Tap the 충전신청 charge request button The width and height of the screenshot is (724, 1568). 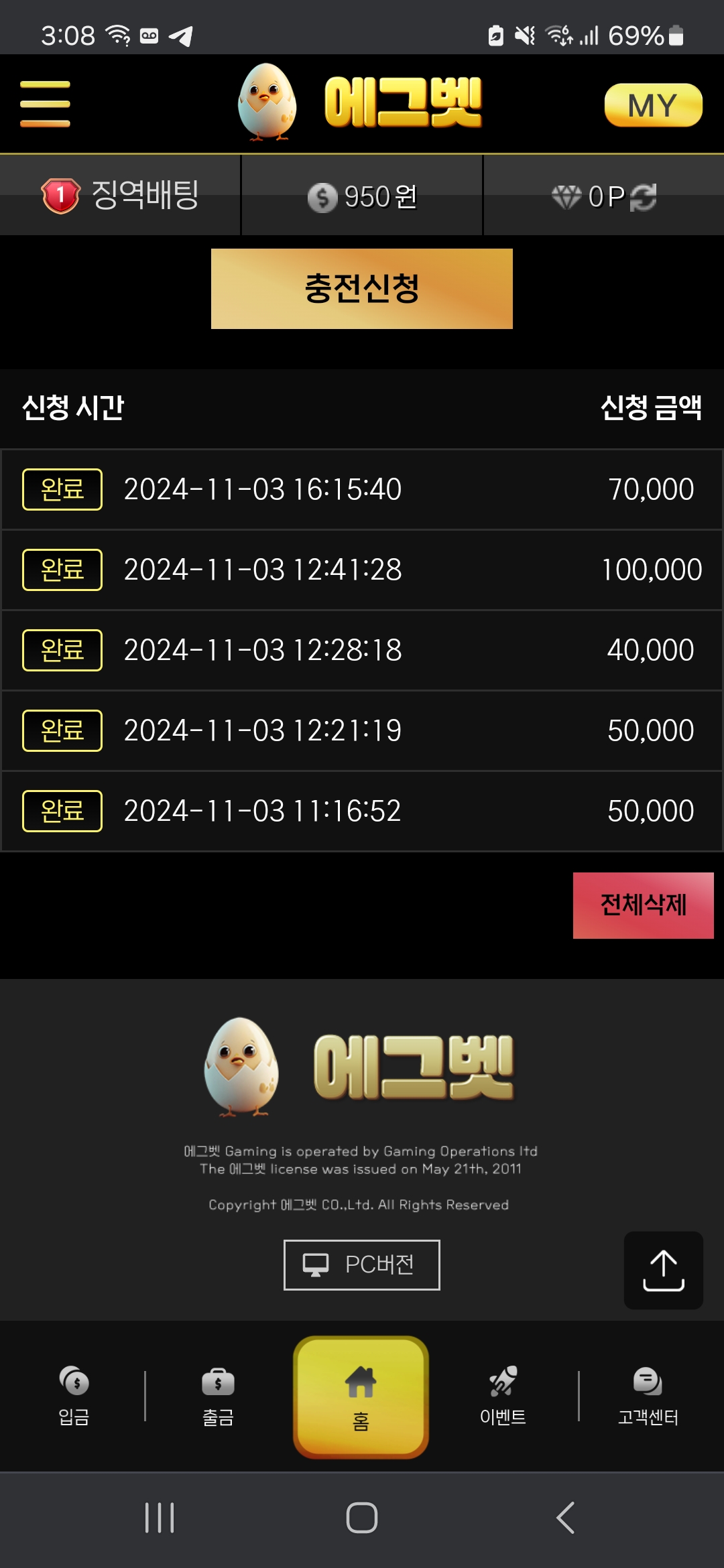[362, 289]
